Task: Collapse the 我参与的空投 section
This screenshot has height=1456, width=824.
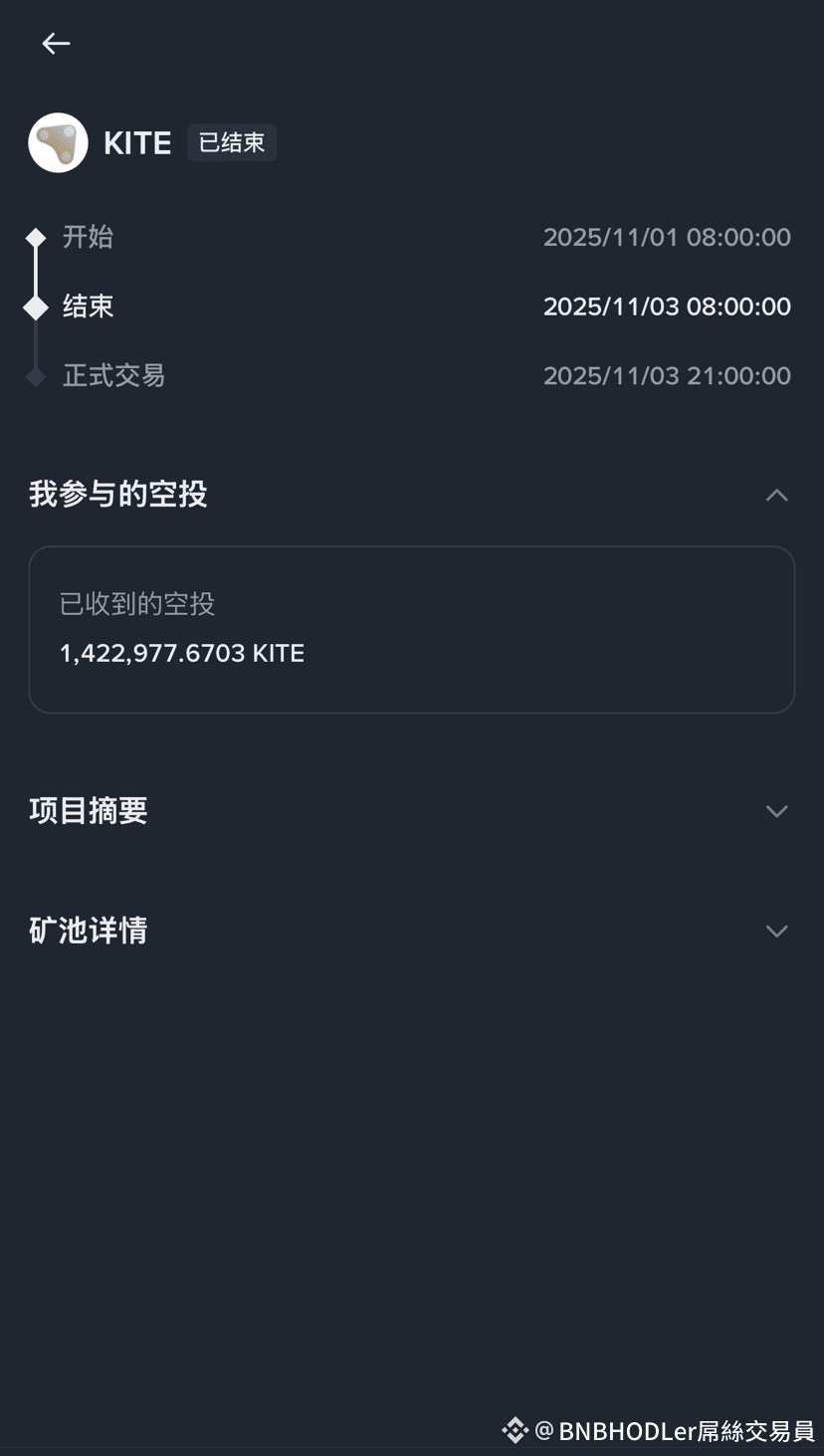Action: pyautogui.click(x=776, y=495)
